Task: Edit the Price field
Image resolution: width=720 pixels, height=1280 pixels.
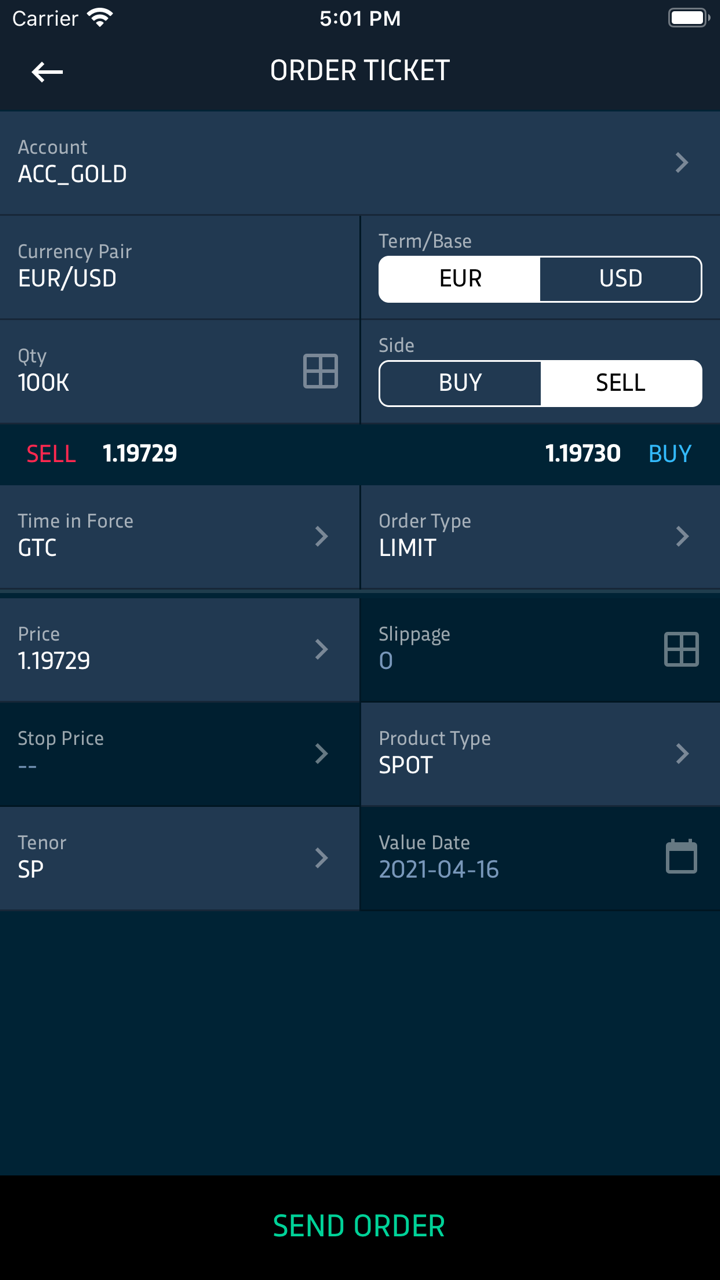Action: coord(179,649)
